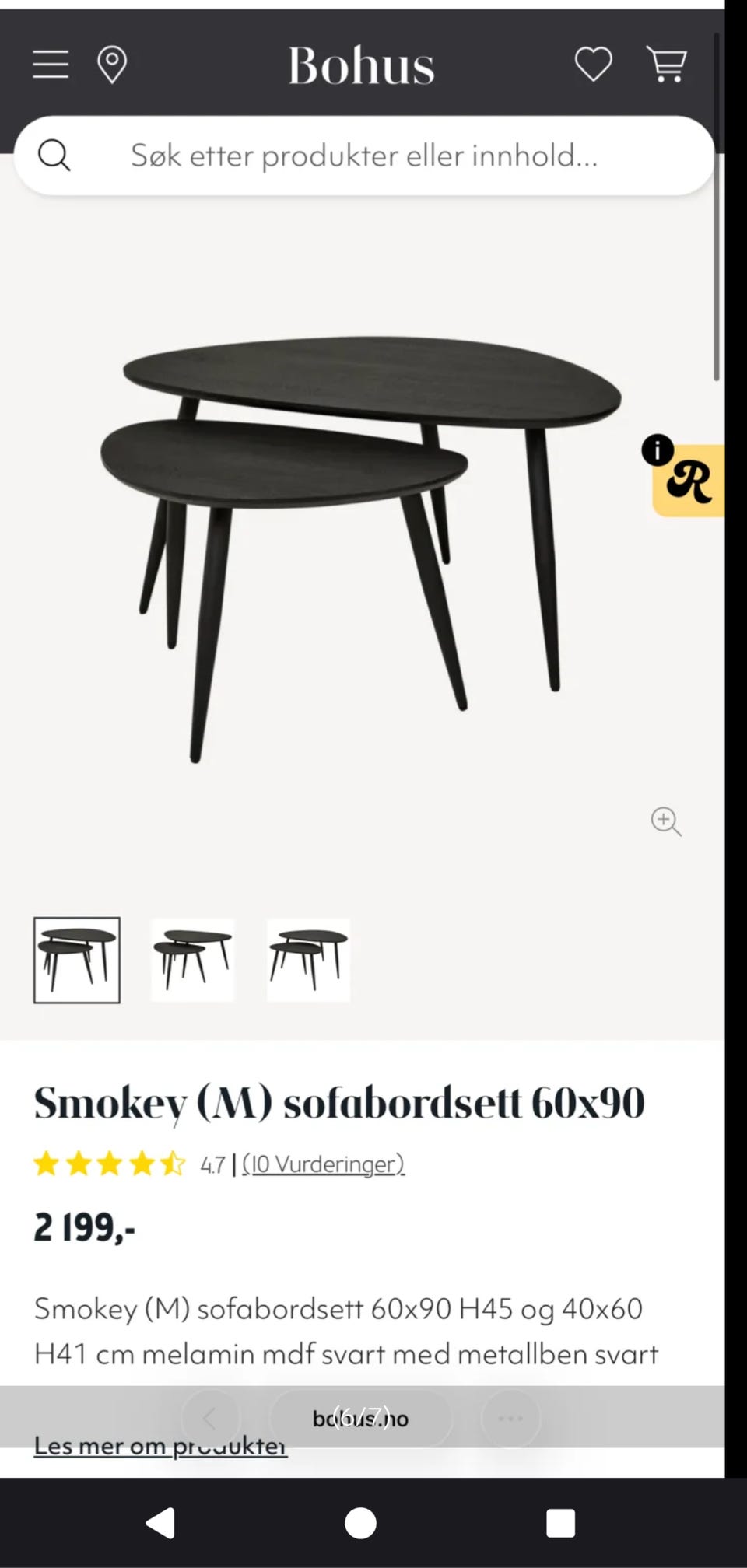Select the second product thumbnail
747x1568 pixels.
coord(191,961)
